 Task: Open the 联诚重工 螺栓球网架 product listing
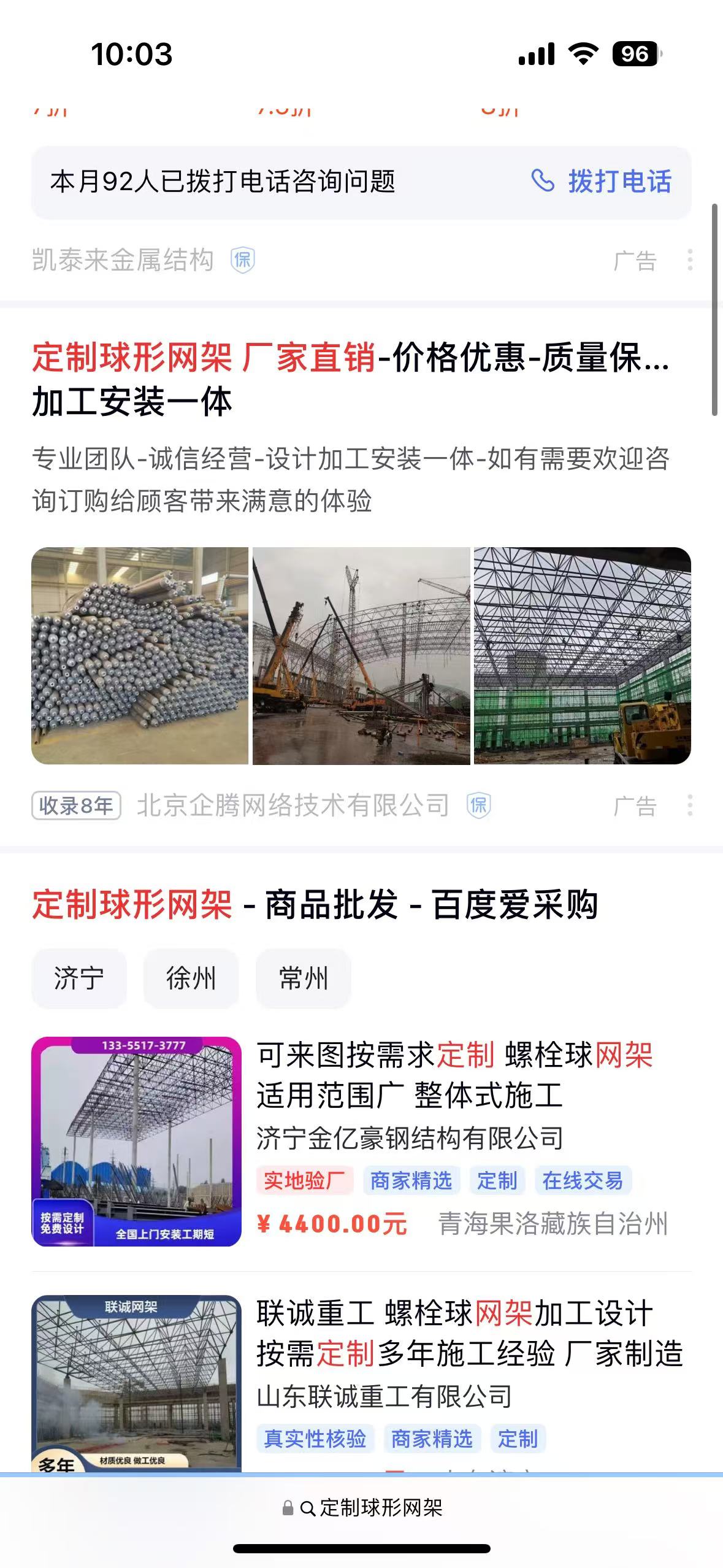469,1333
